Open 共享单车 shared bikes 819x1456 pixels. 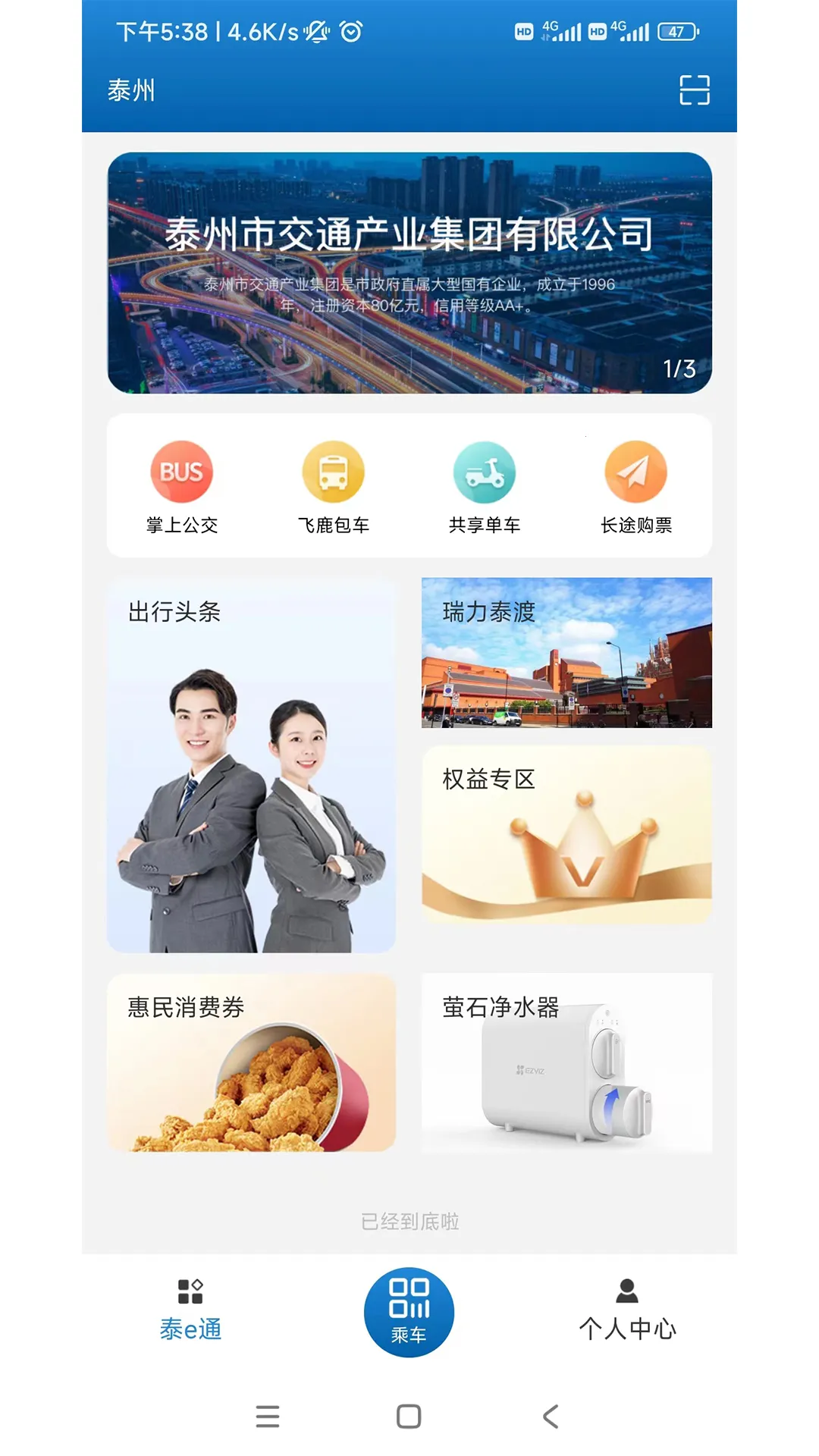click(x=485, y=487)
